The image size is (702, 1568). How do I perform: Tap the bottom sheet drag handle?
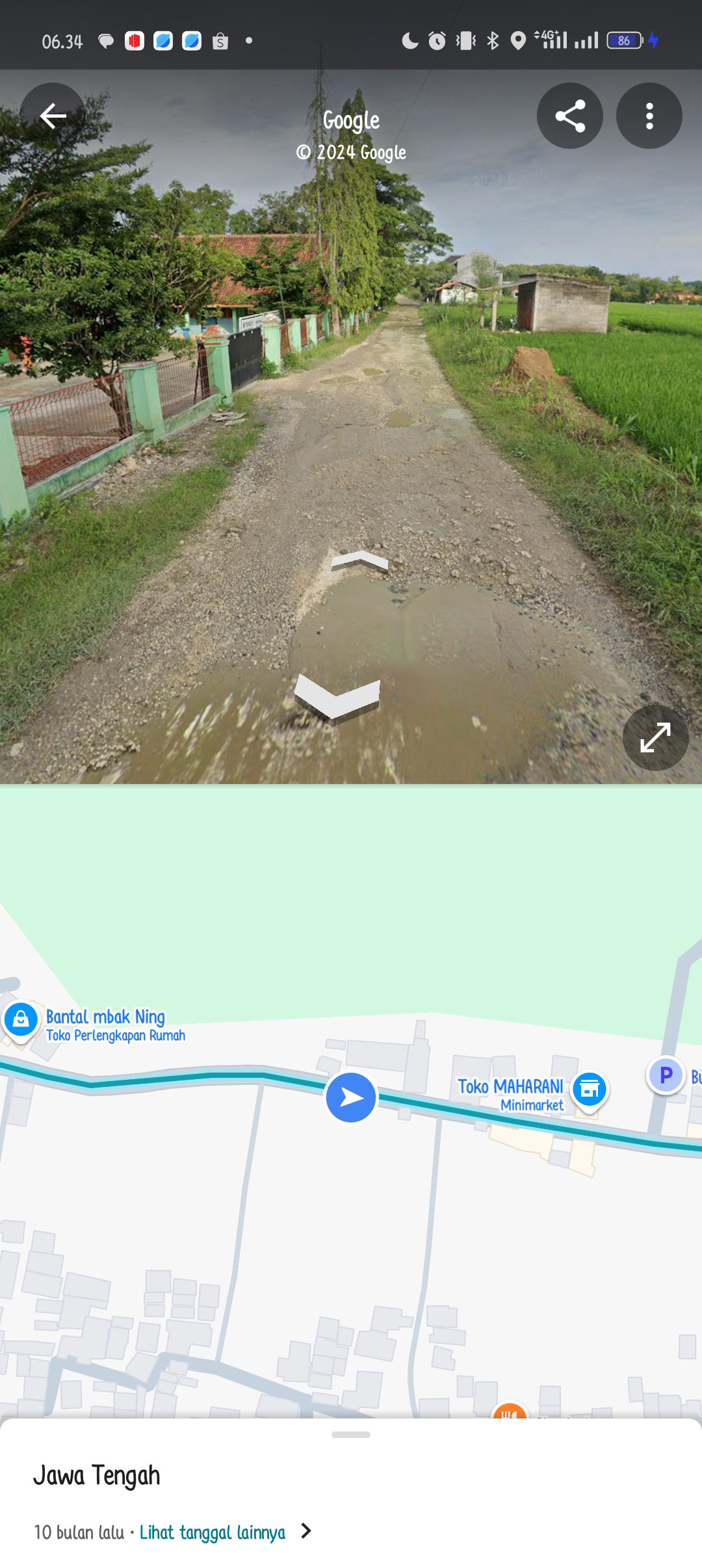click(x=351, y=1435)
